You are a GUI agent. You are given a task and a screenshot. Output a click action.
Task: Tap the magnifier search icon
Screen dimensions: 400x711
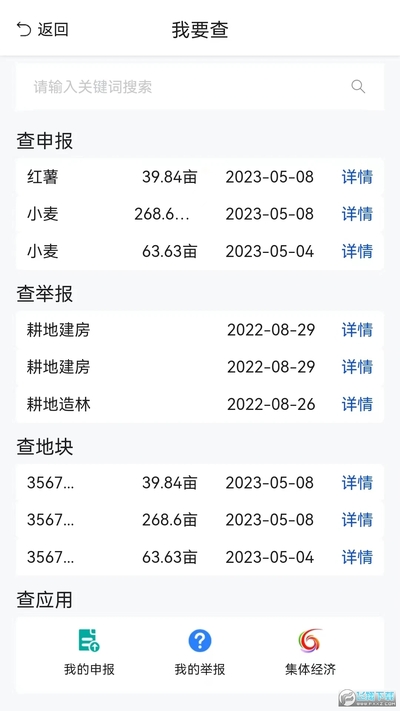[358, 87]
